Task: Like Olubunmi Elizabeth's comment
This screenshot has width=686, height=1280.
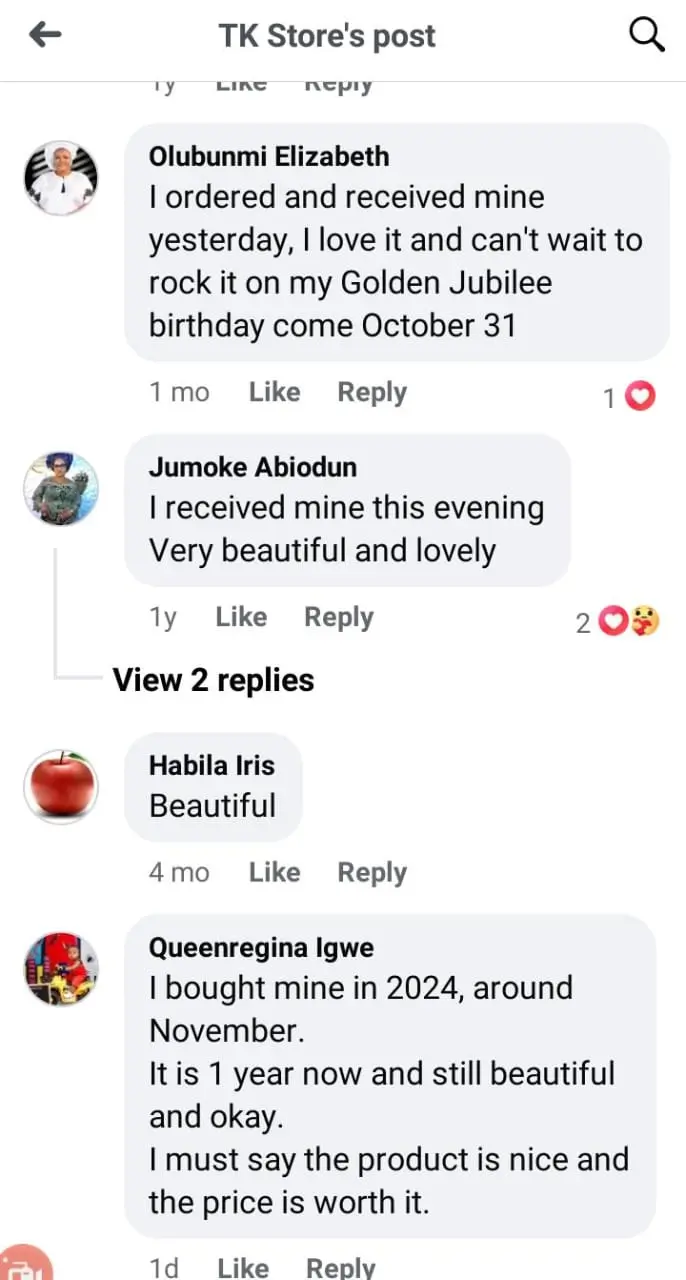Action: pos(274,392)
